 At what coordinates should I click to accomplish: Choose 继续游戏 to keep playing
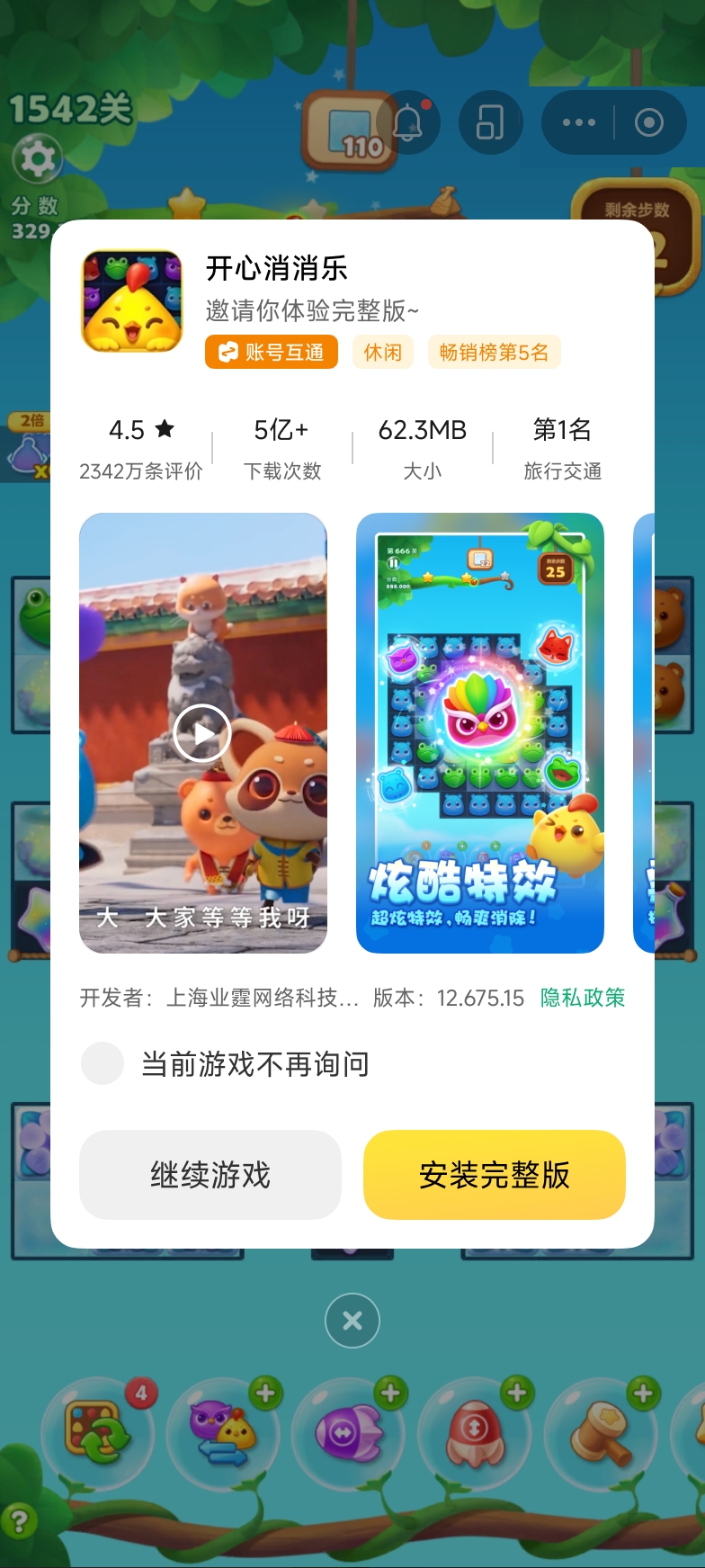click(210, 1174)
